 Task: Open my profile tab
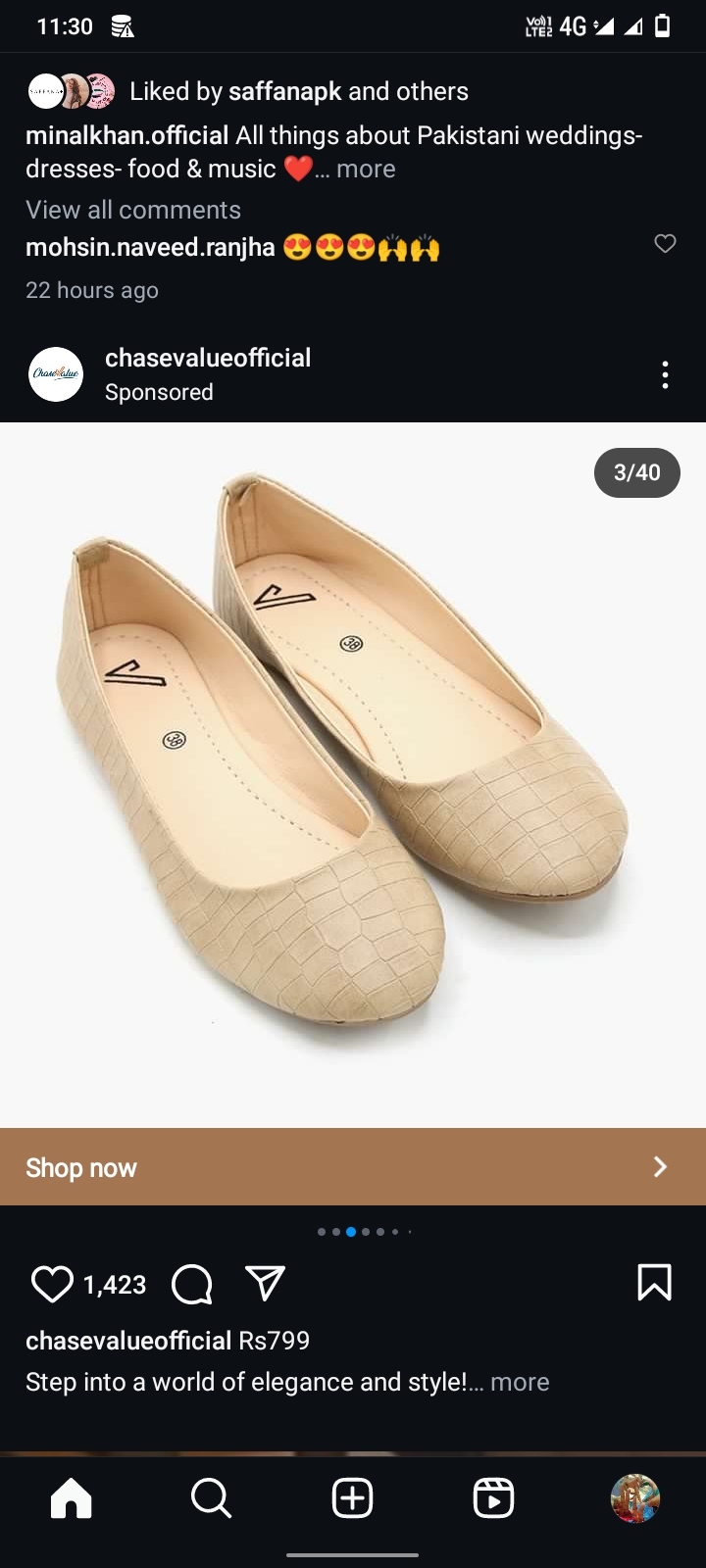click(x=634, y=1498)
